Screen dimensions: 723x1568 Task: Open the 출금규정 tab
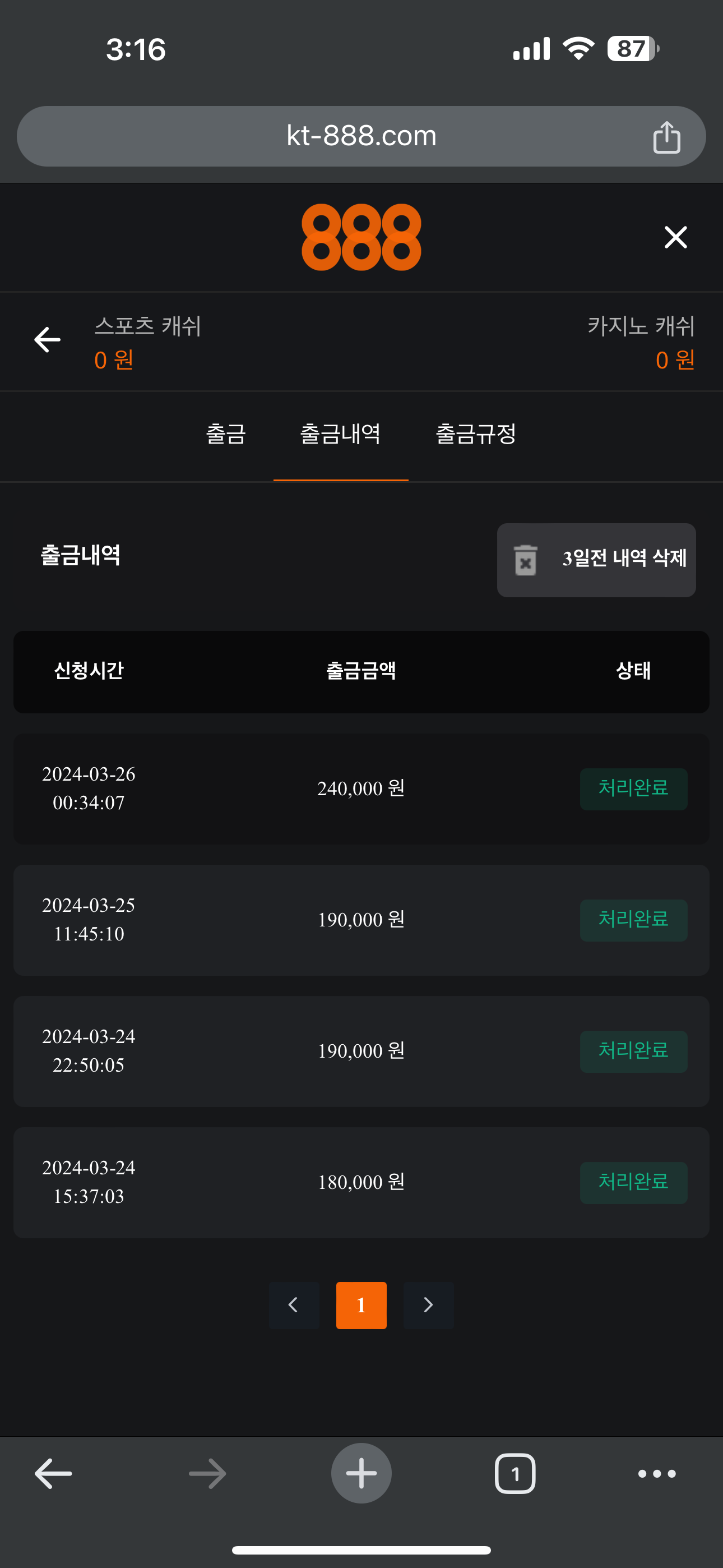click(x=475, y=435)
